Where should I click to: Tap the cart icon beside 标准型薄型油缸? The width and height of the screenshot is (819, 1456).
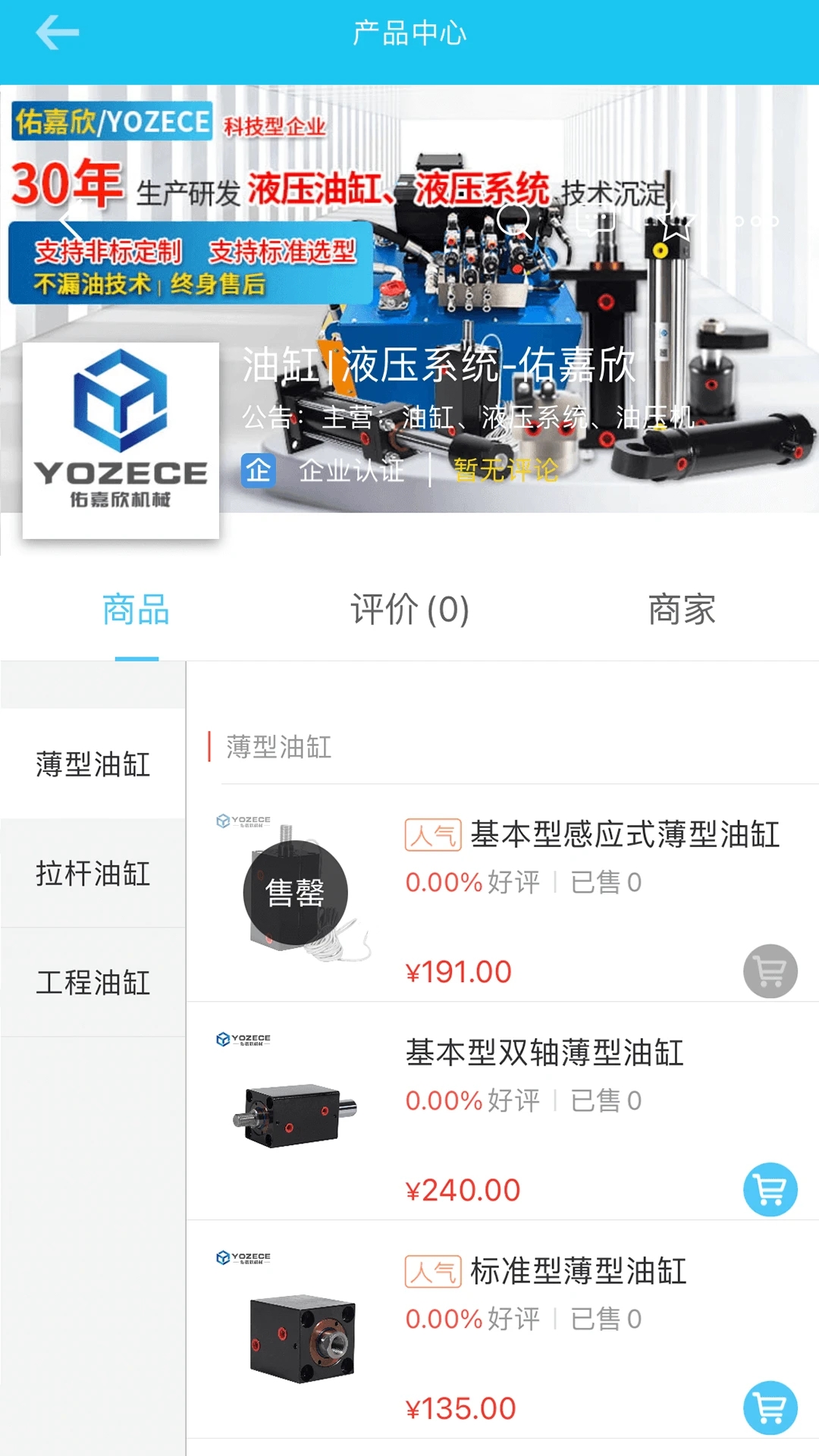coord(770,1406)
